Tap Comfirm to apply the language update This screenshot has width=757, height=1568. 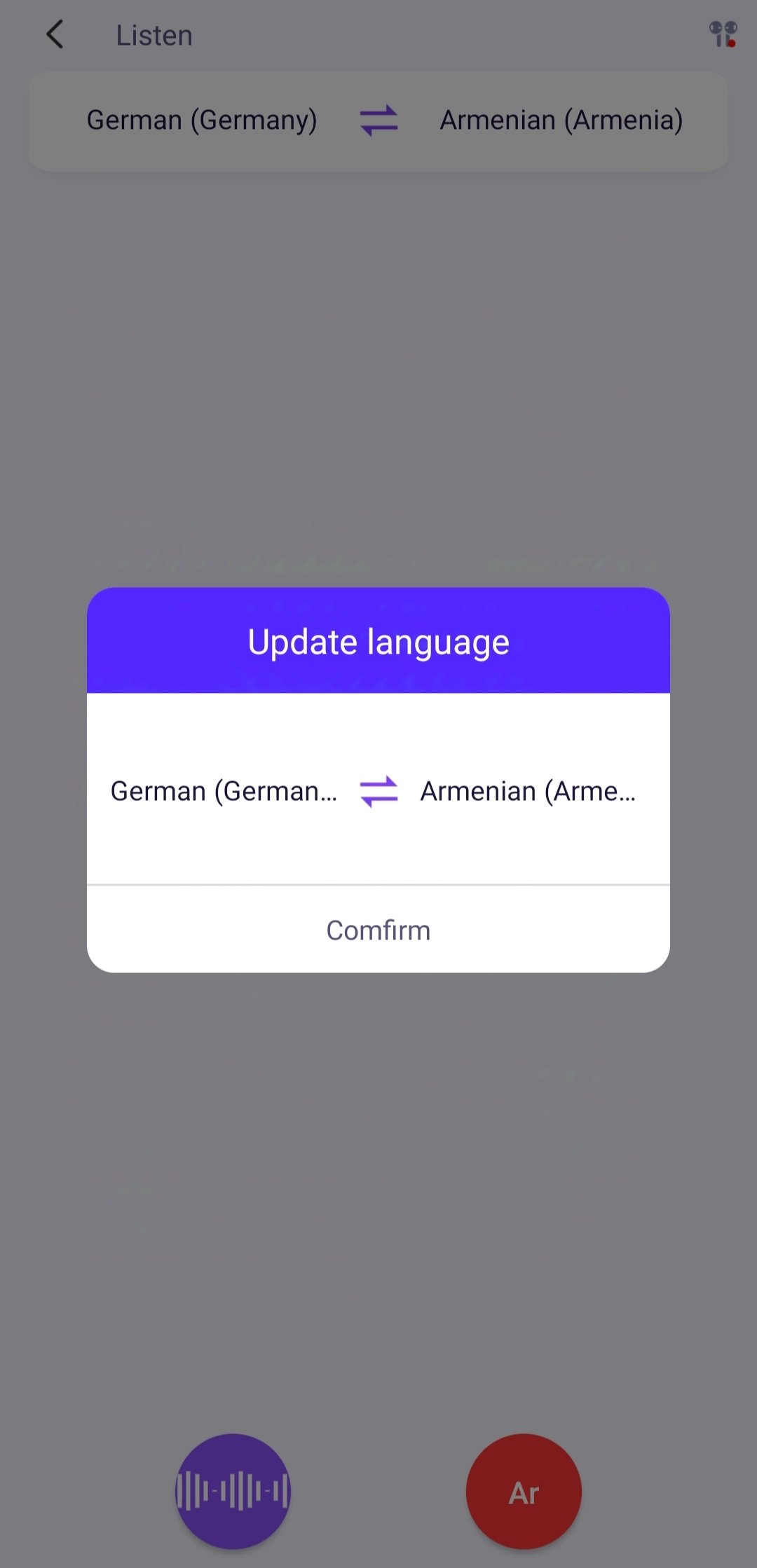tap(378, 930)
